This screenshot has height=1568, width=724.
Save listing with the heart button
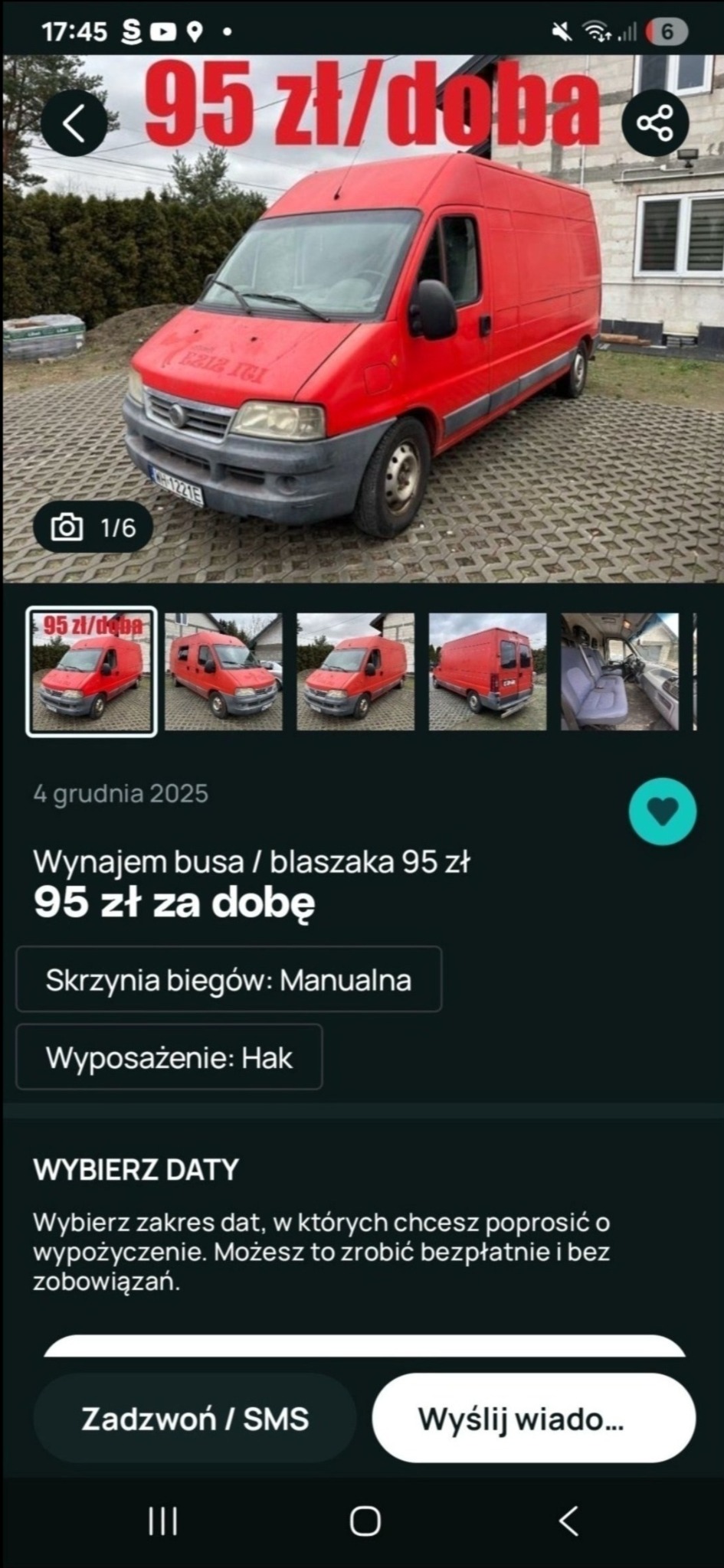663,812
